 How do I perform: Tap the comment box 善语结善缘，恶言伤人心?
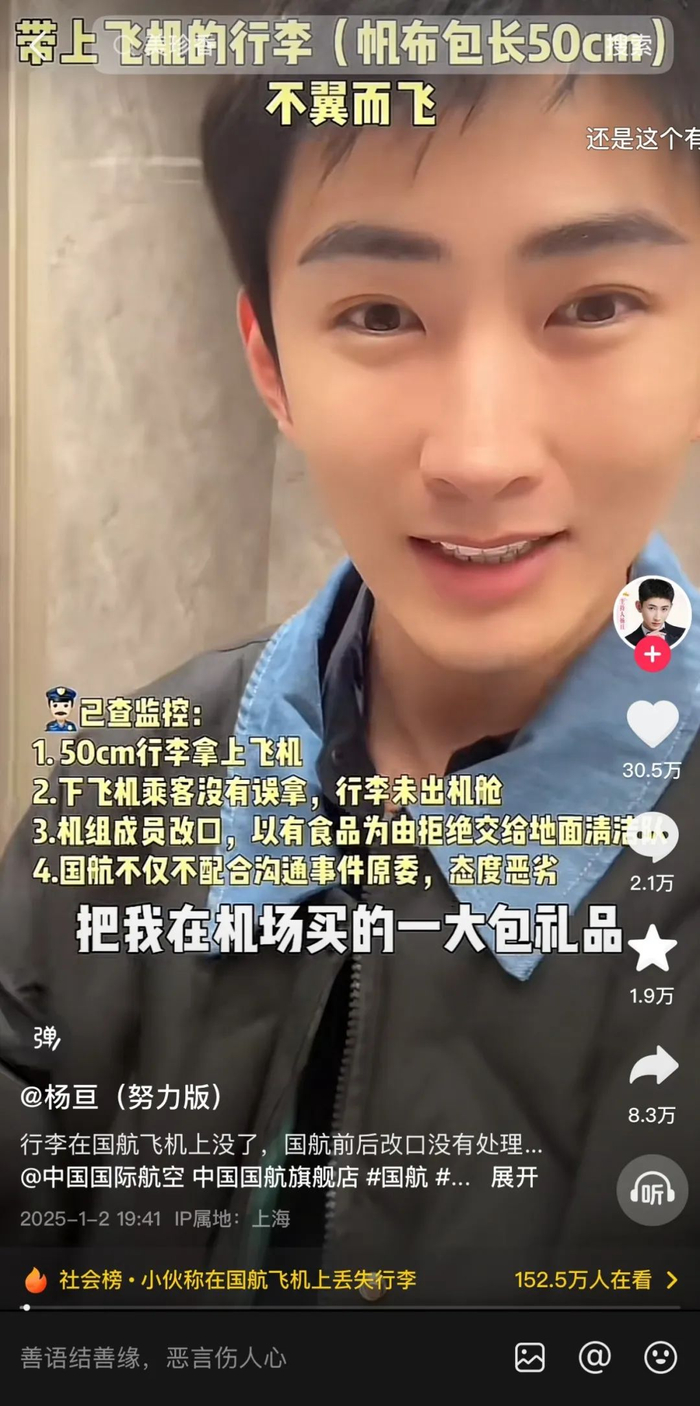pyautogui.click(x=250, y=1357)
